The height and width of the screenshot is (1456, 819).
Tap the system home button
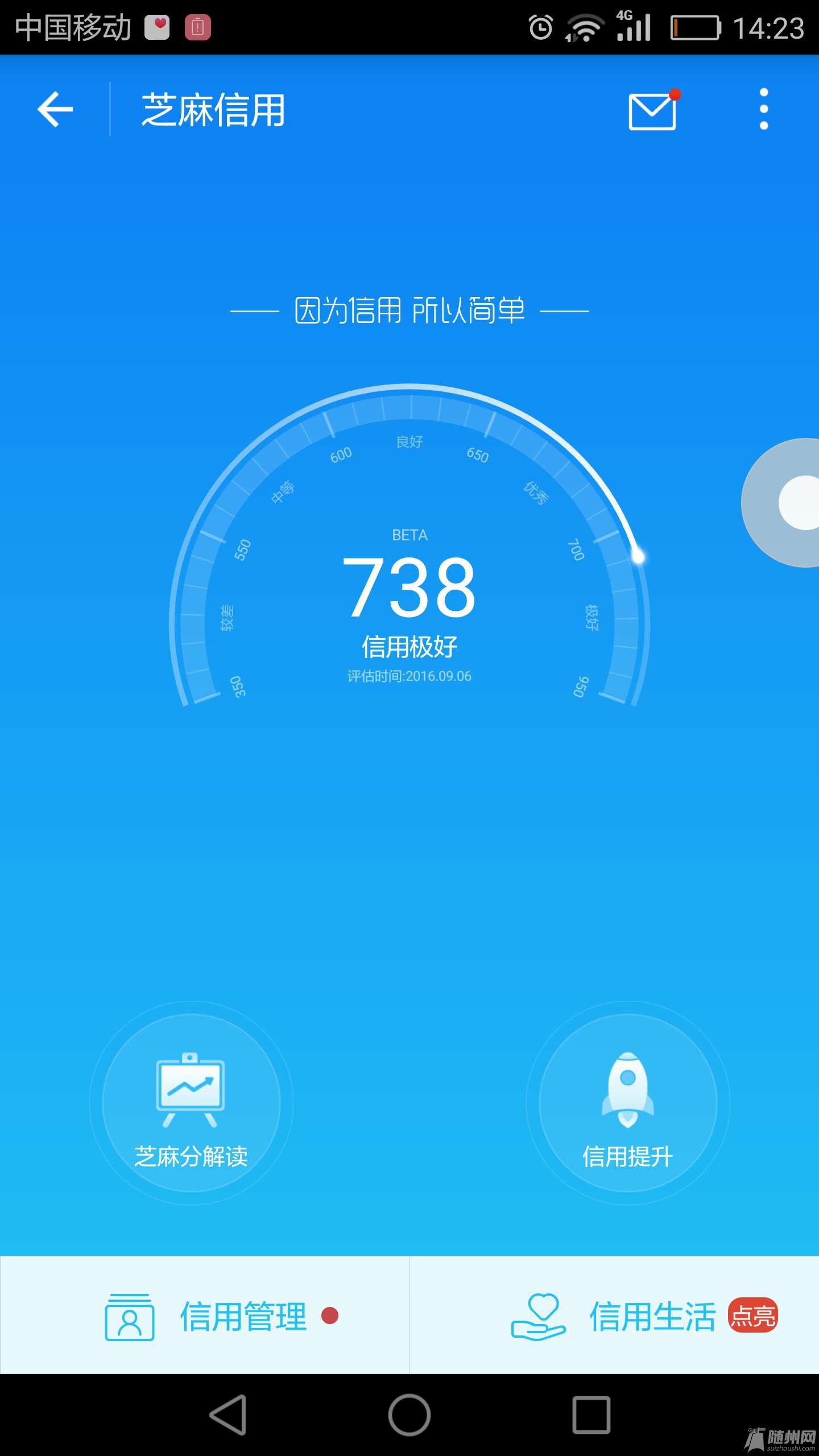[x=409, y=1414]
